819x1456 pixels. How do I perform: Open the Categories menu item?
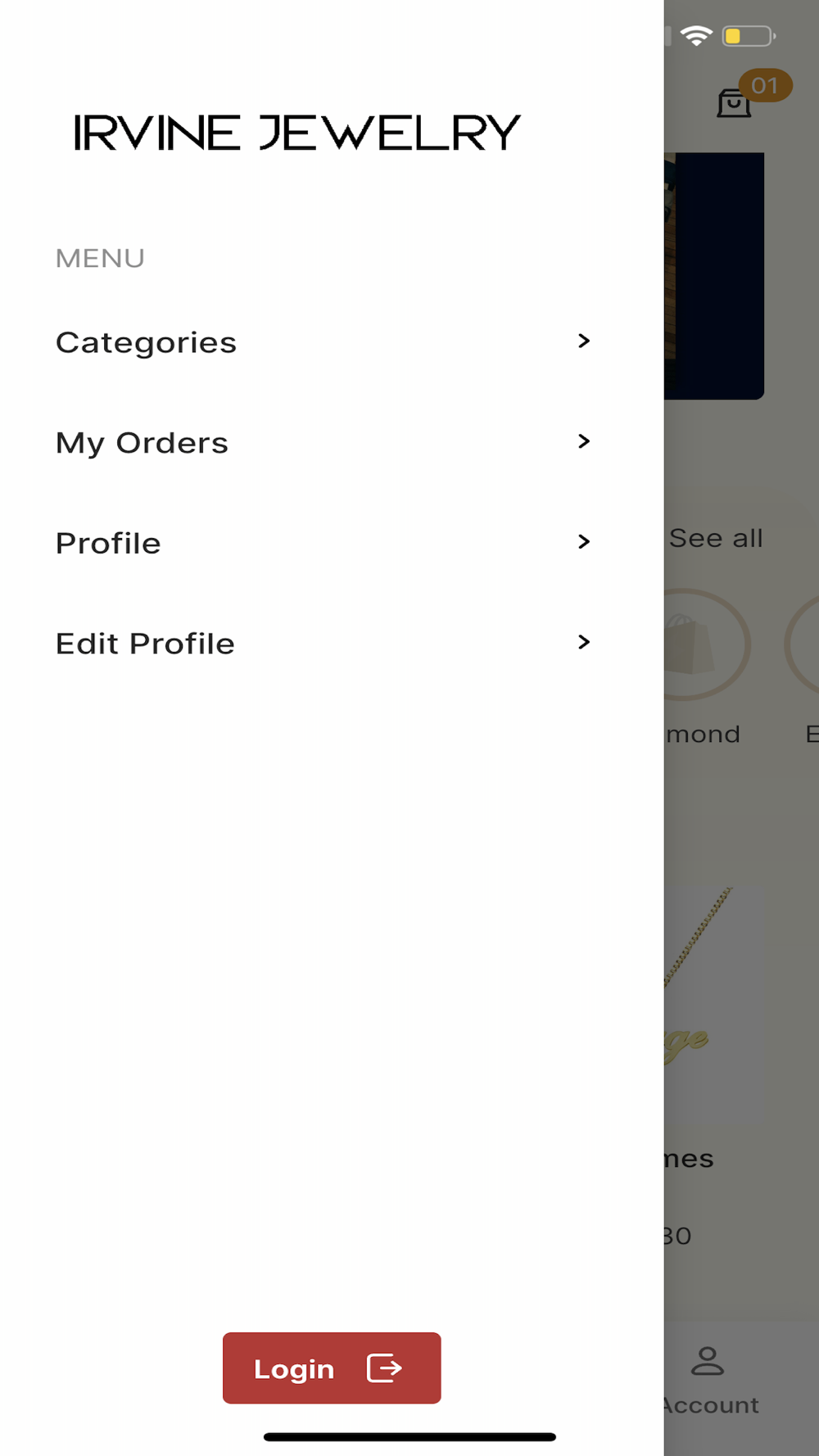tap(324, 342)
